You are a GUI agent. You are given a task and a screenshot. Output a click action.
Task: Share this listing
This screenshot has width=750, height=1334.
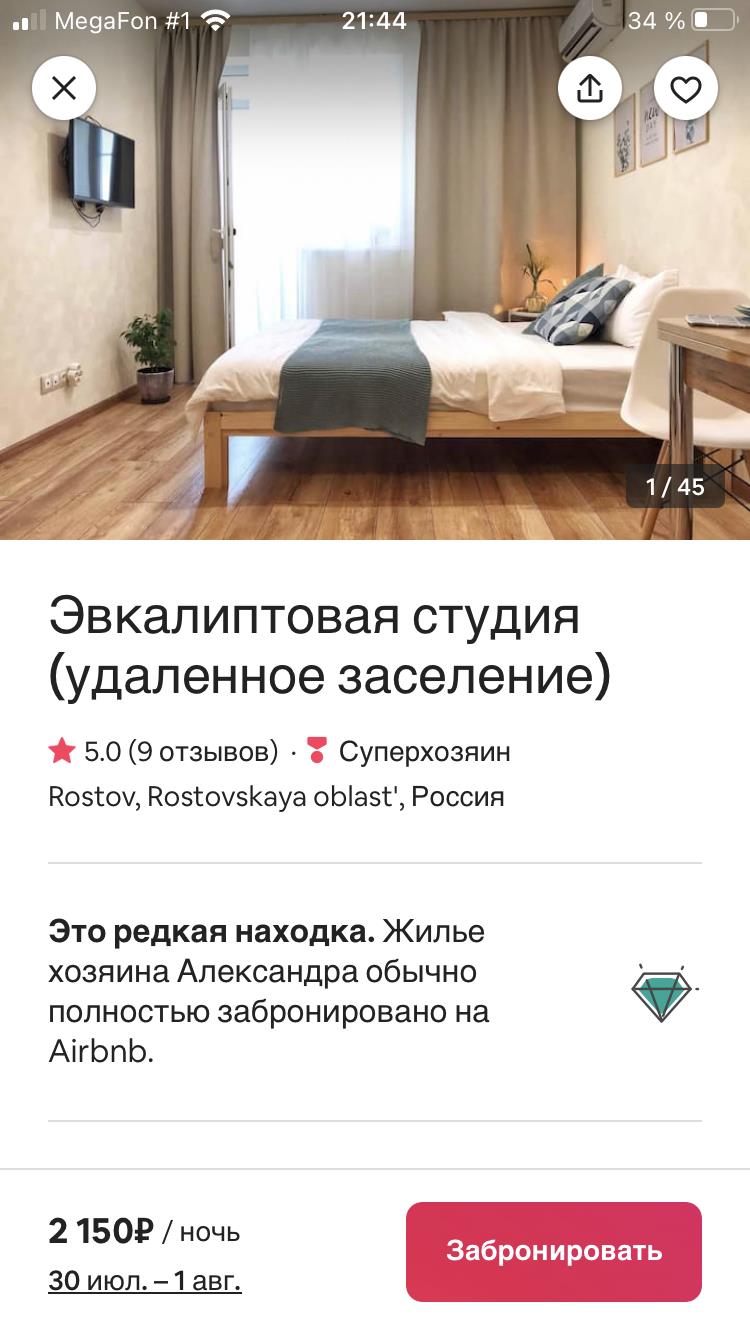pos(590,89)
